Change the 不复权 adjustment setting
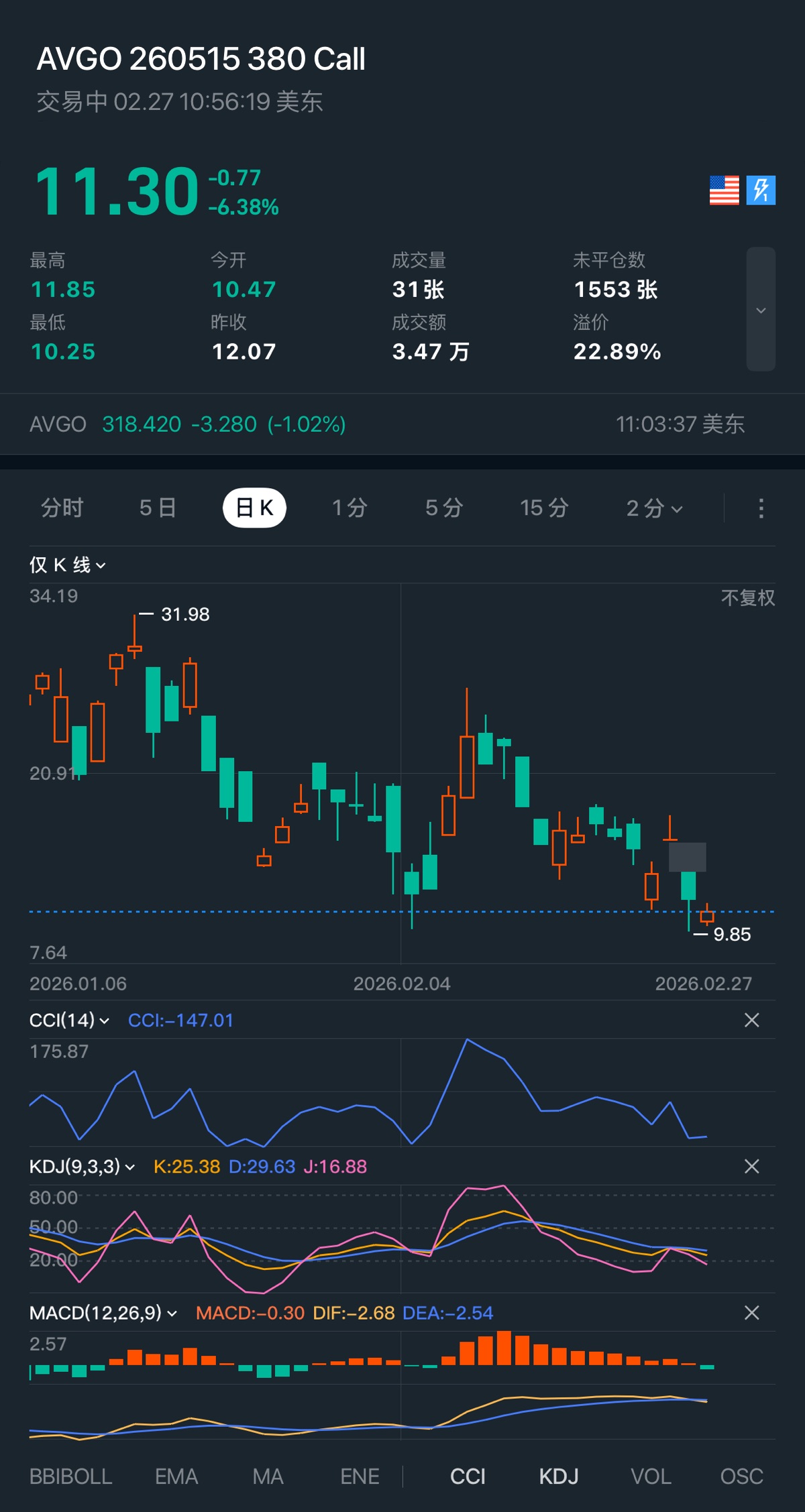 click(x=747, y=597)
